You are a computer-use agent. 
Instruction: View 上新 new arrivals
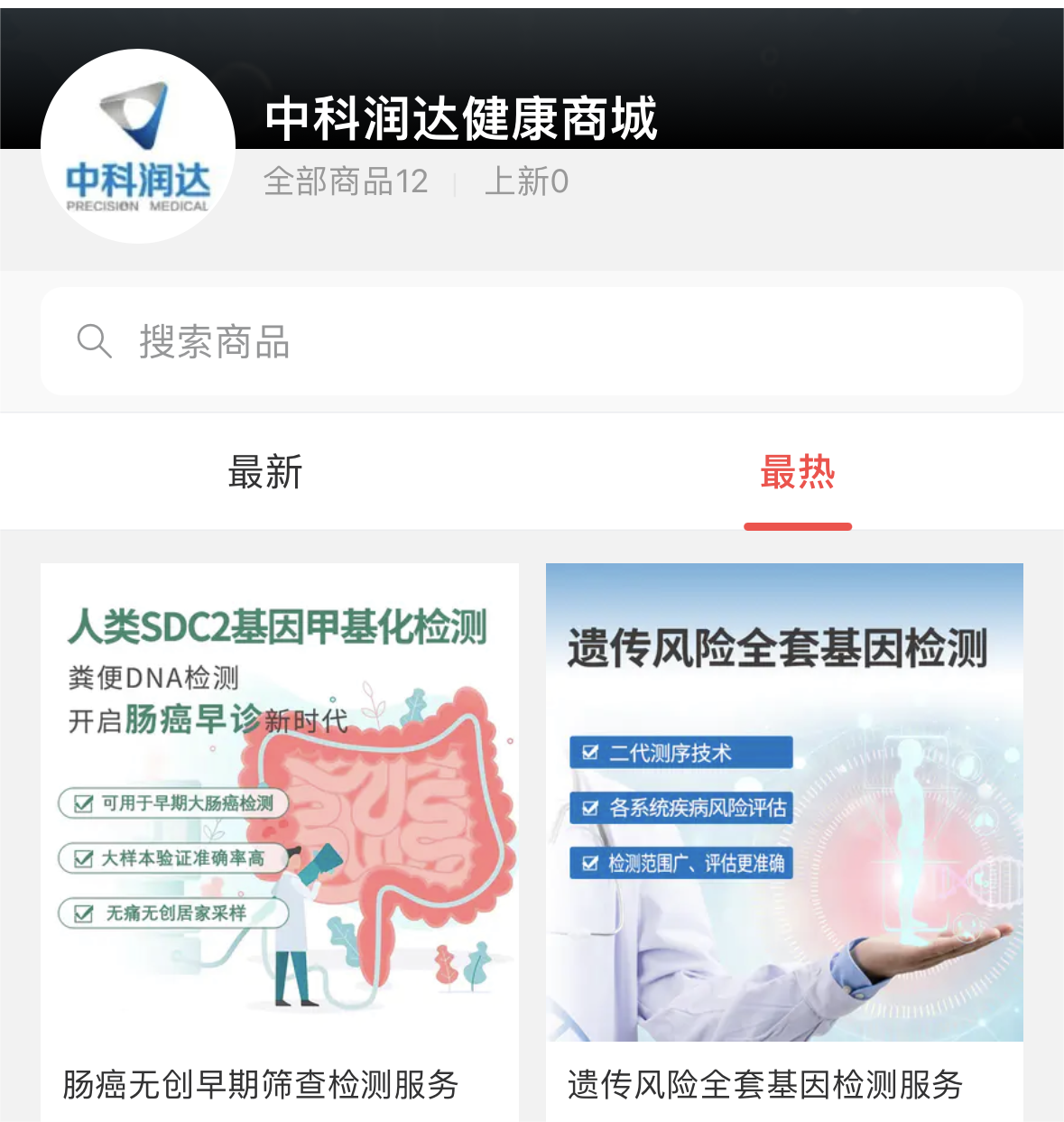[526, 181]
